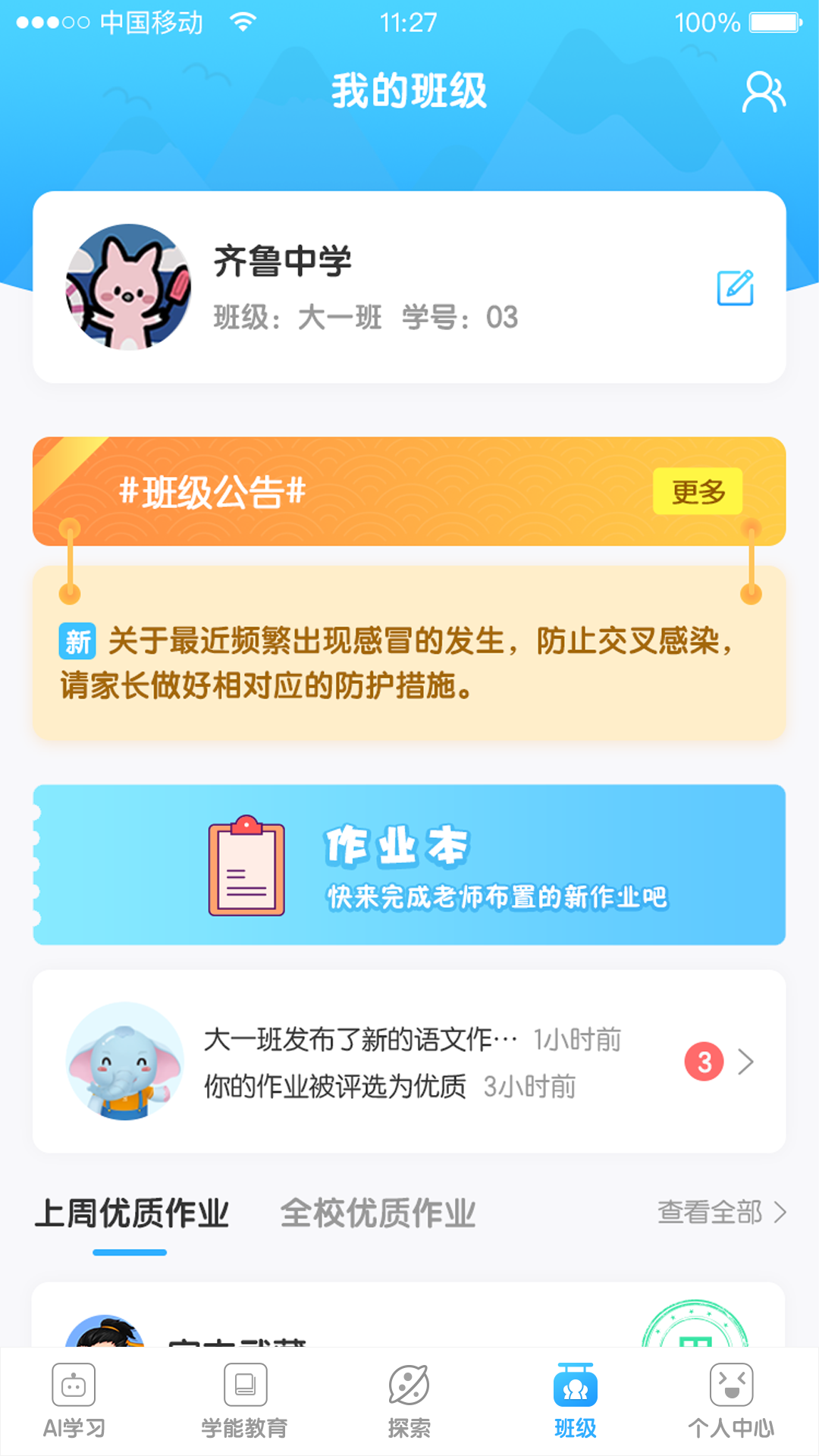The width and height of the screenshot is (819, 1456).
Task: Open the 作业本 homework banner
Action: tap(409, 864)
